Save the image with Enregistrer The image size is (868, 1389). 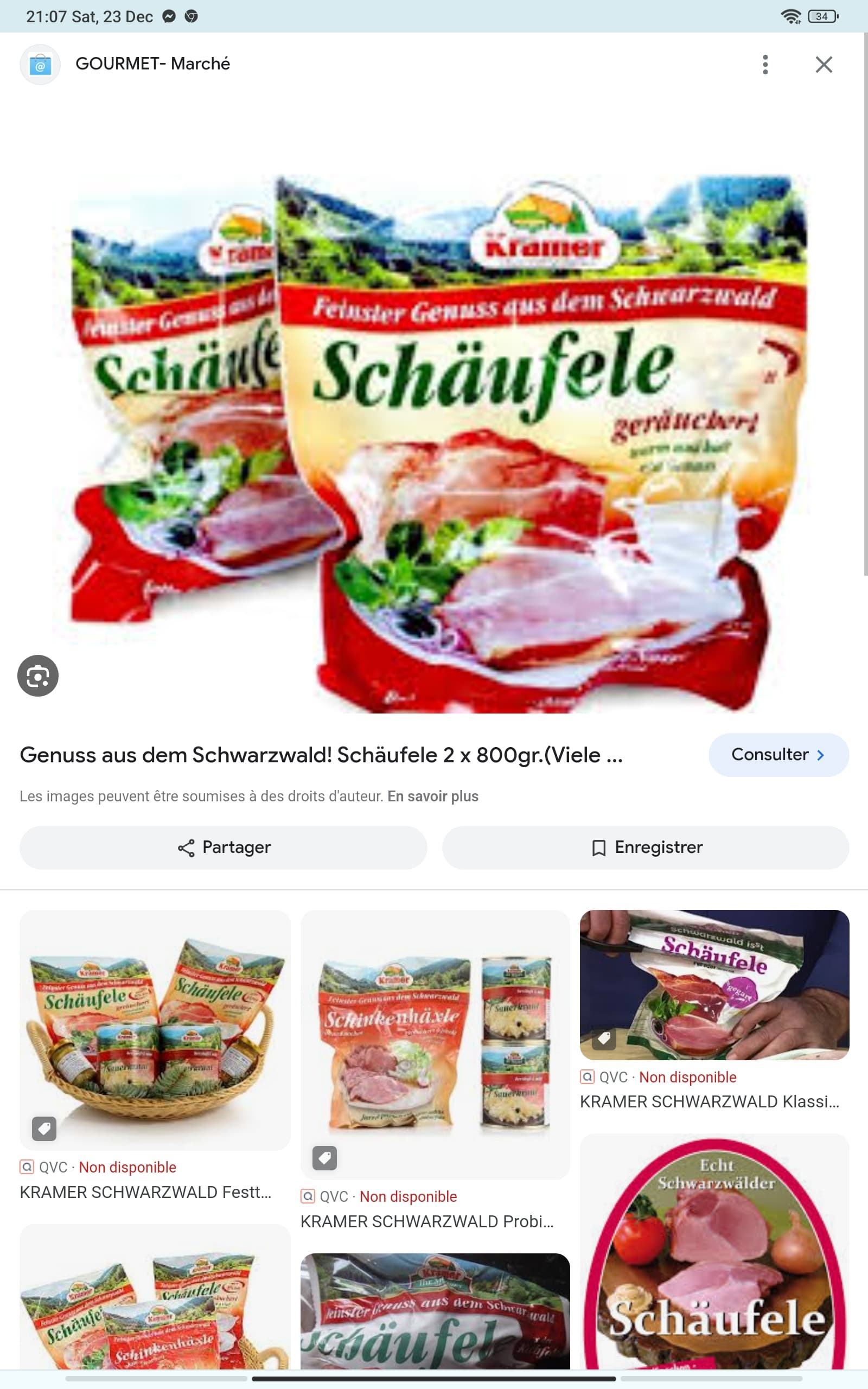pyautogui.click(x=645, y=848)
